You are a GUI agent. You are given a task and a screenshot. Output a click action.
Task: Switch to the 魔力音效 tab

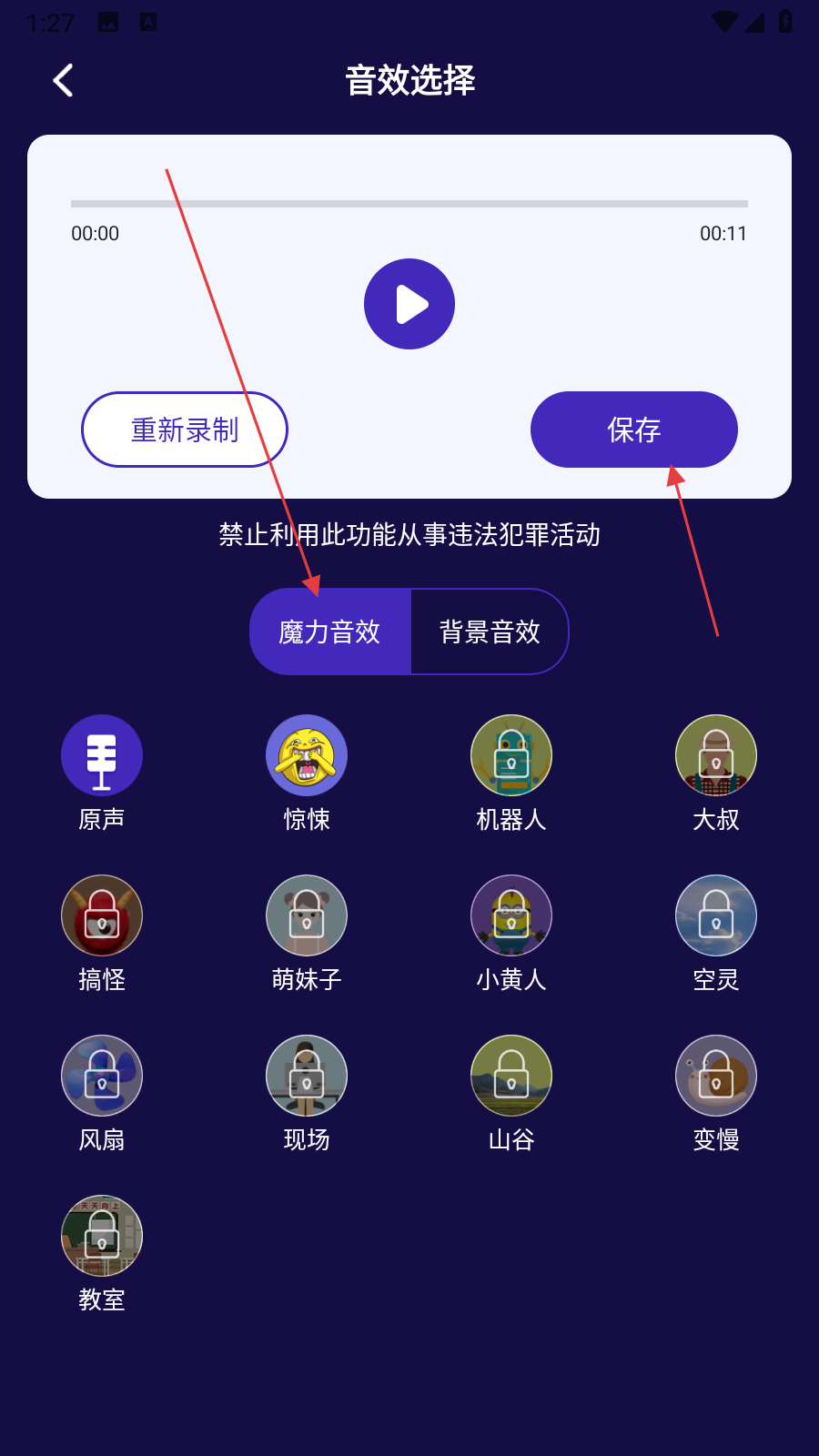[x=330, y=632]
